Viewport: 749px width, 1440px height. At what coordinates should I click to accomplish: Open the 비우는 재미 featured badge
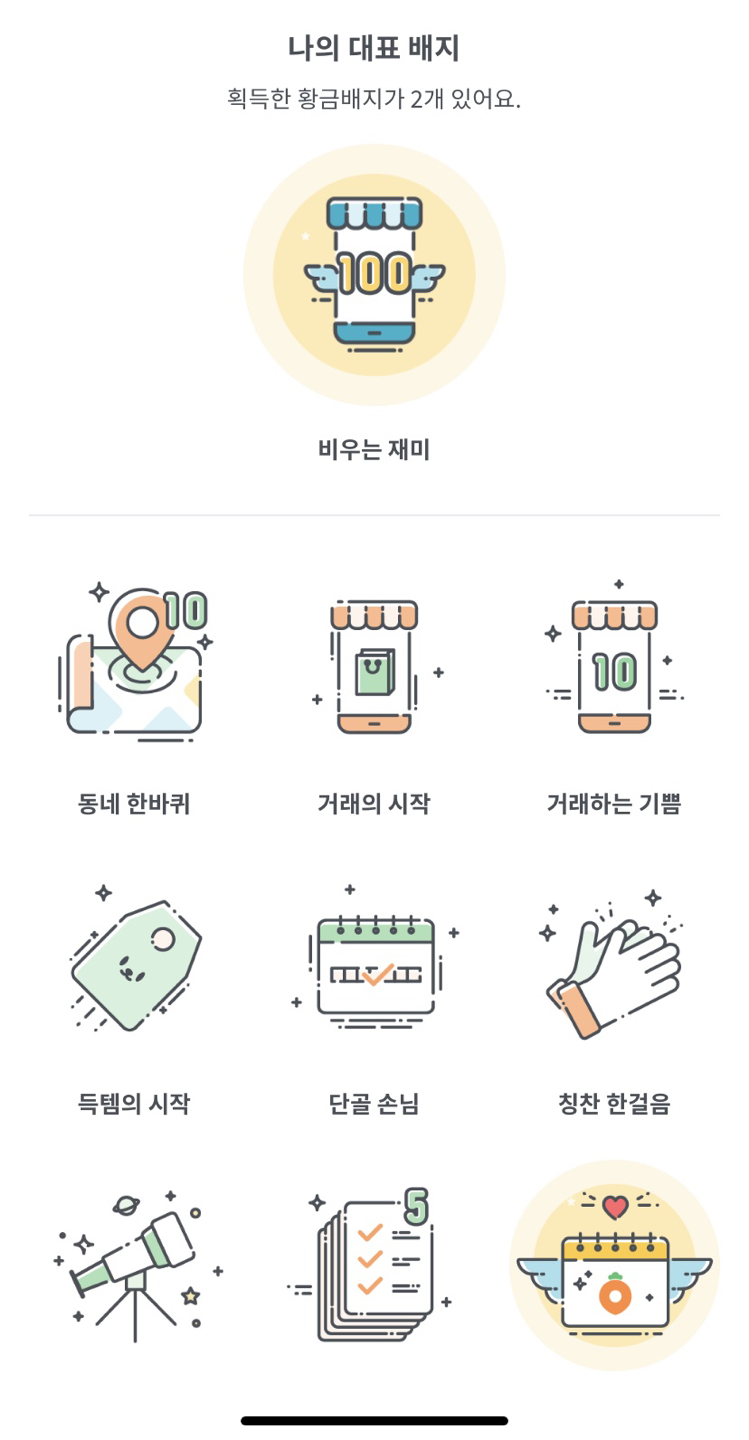point(374,275)
